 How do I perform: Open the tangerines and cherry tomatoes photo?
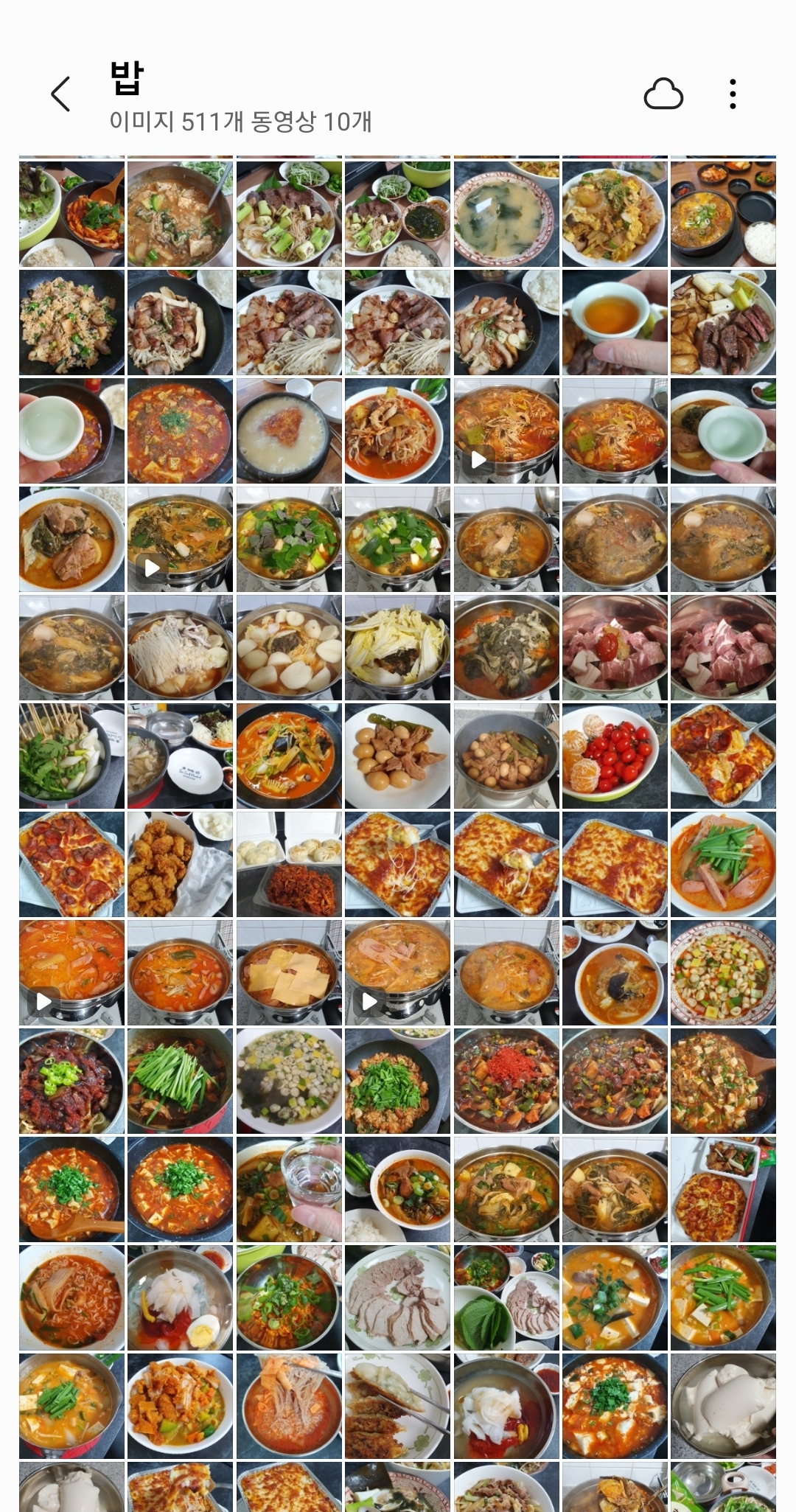coord(615,756)
